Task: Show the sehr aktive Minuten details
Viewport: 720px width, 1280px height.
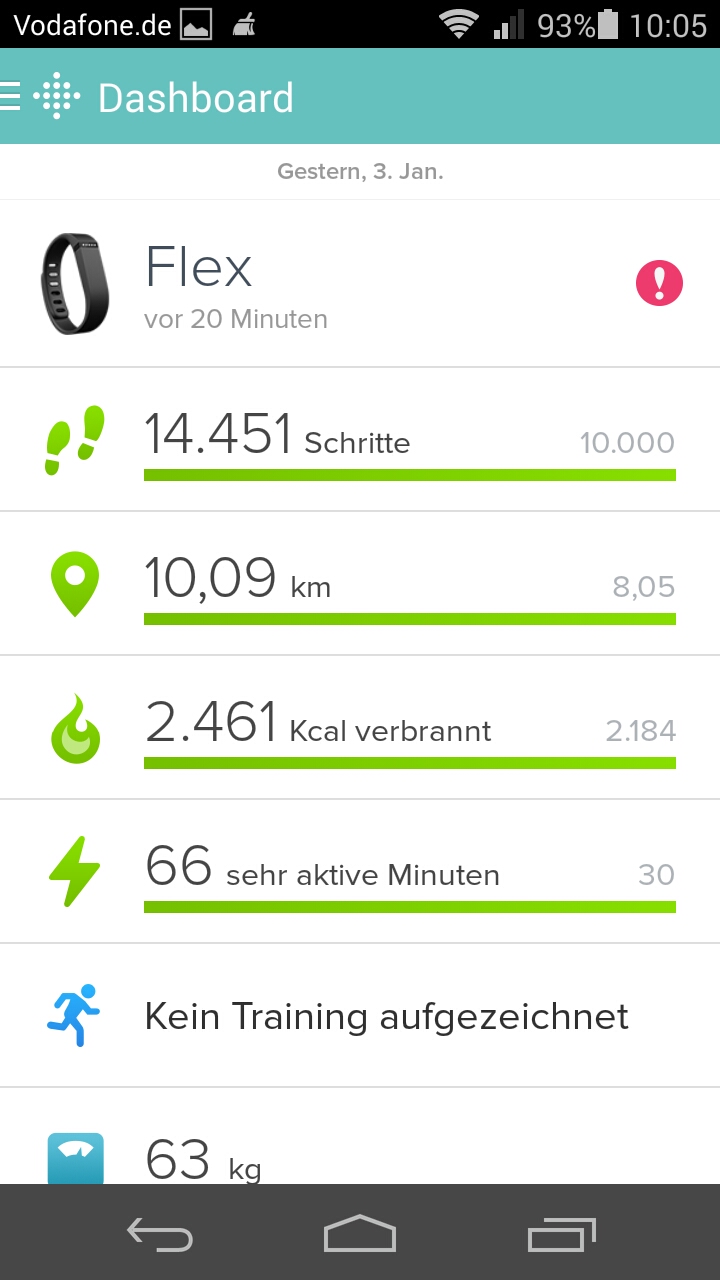Action: [x=360, y=872]
